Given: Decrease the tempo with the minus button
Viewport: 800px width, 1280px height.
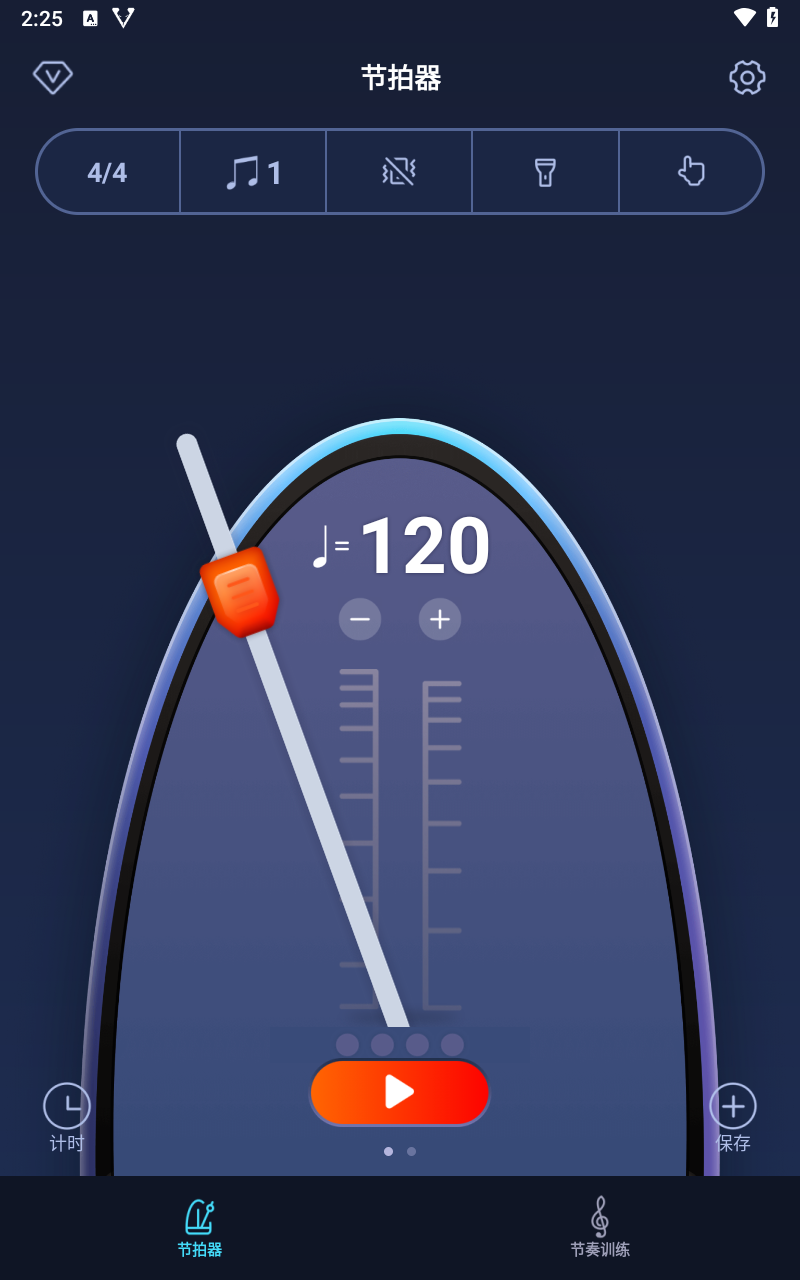Looking at the screenshot, I should pyautogui.click(x=360, y=619).
